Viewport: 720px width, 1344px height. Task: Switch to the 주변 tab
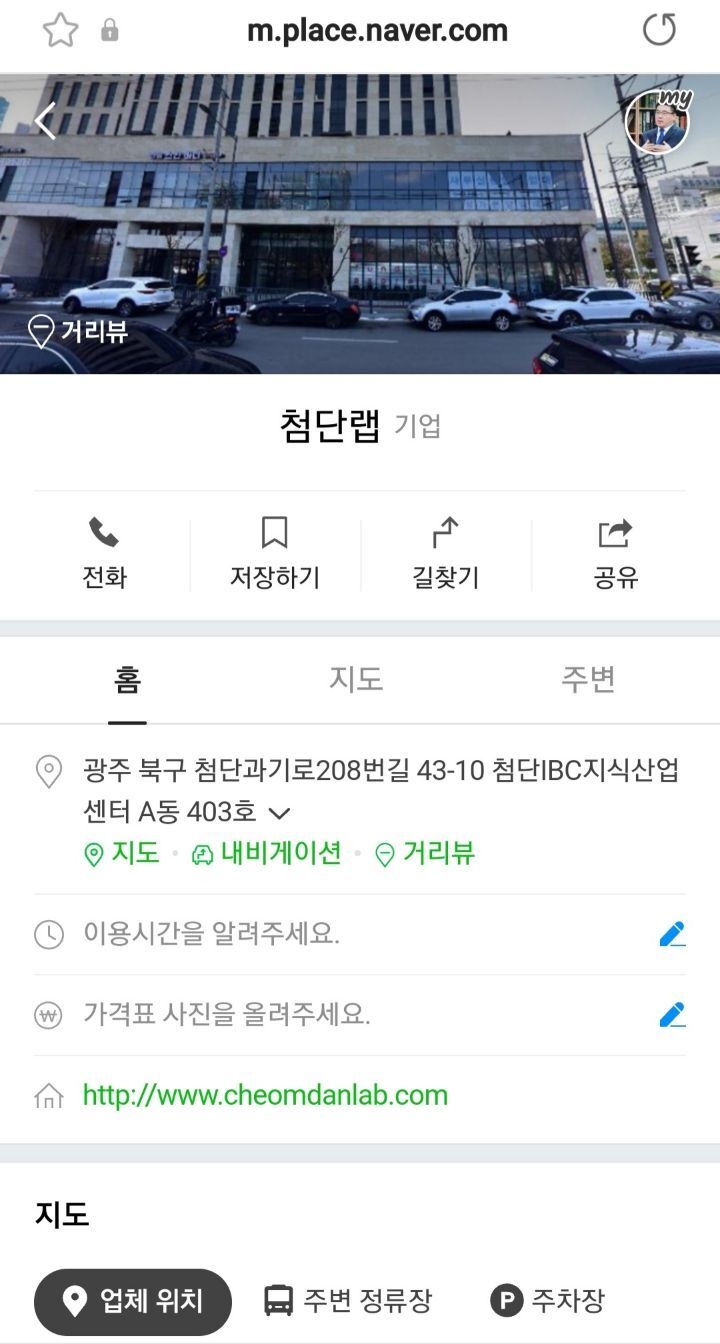coord(588,680)
